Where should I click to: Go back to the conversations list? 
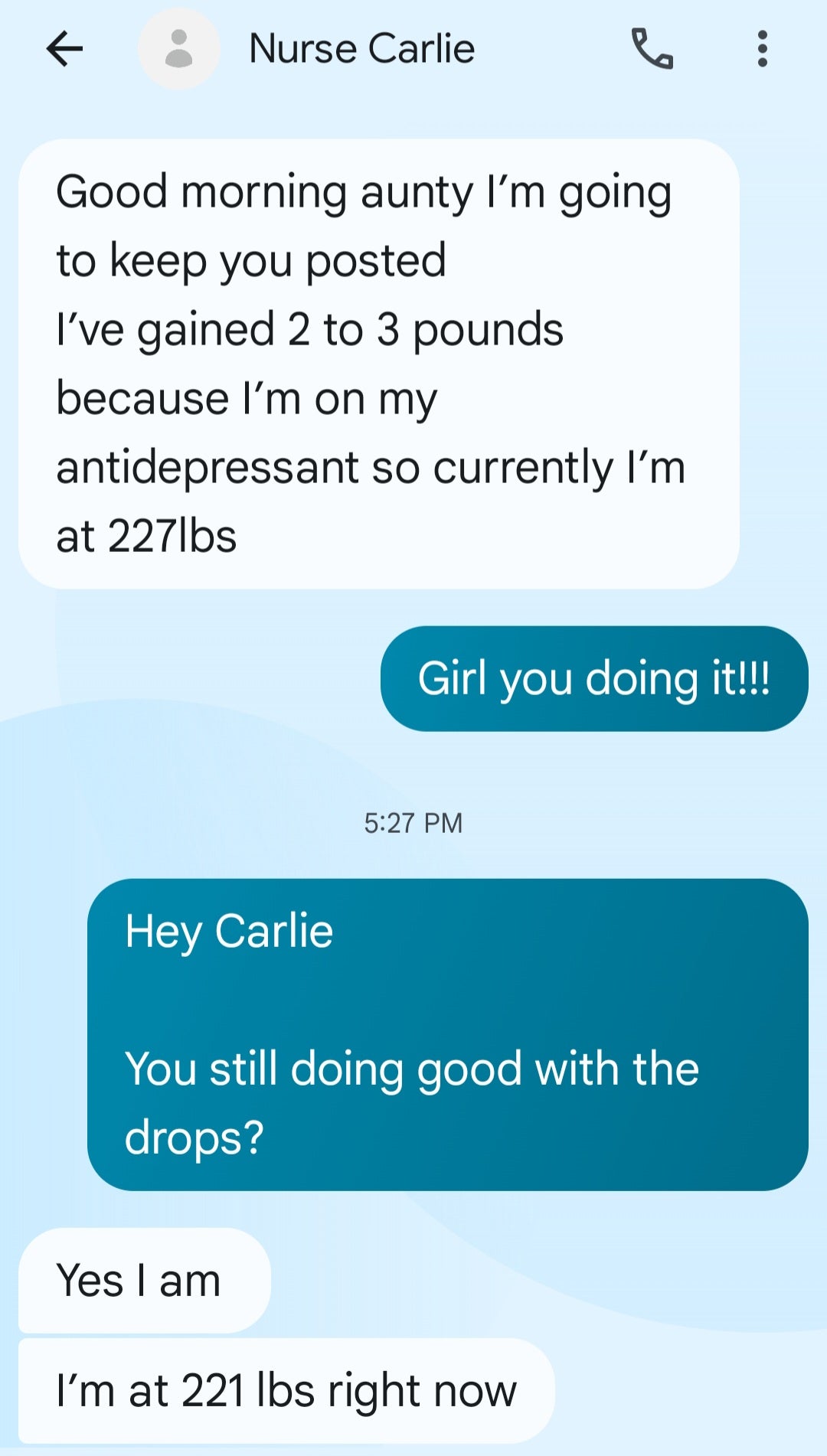(64, 50)
